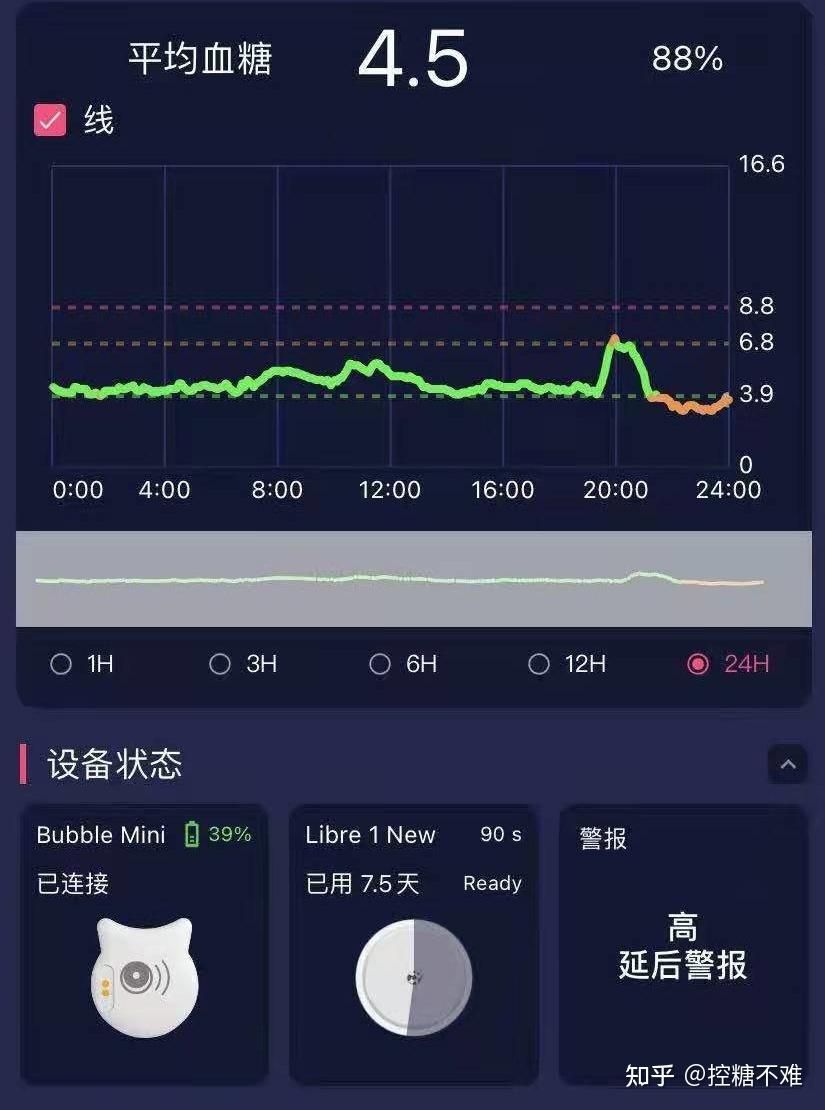The width and height of the screenshot is (825, 1110).
Task: Click the 88% time-in-range figure
Action: (x=689, y=60)
